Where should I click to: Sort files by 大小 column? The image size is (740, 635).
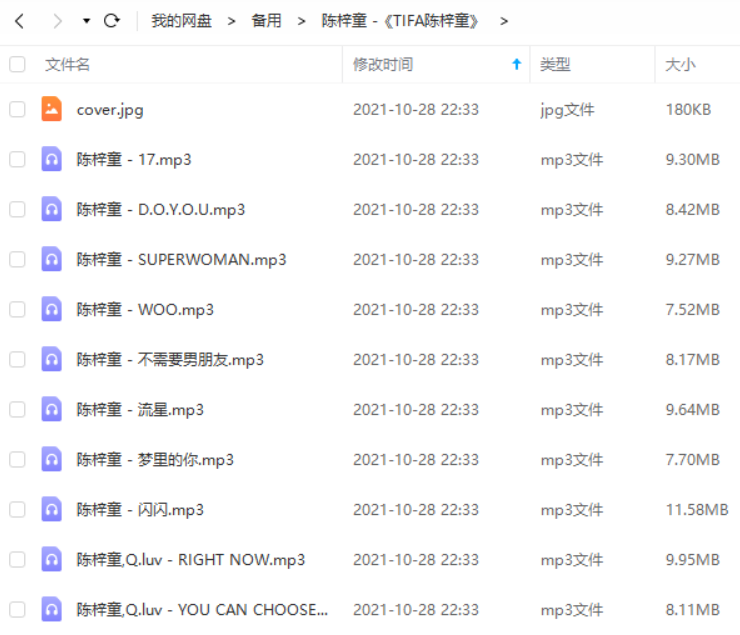click(680, 64)
